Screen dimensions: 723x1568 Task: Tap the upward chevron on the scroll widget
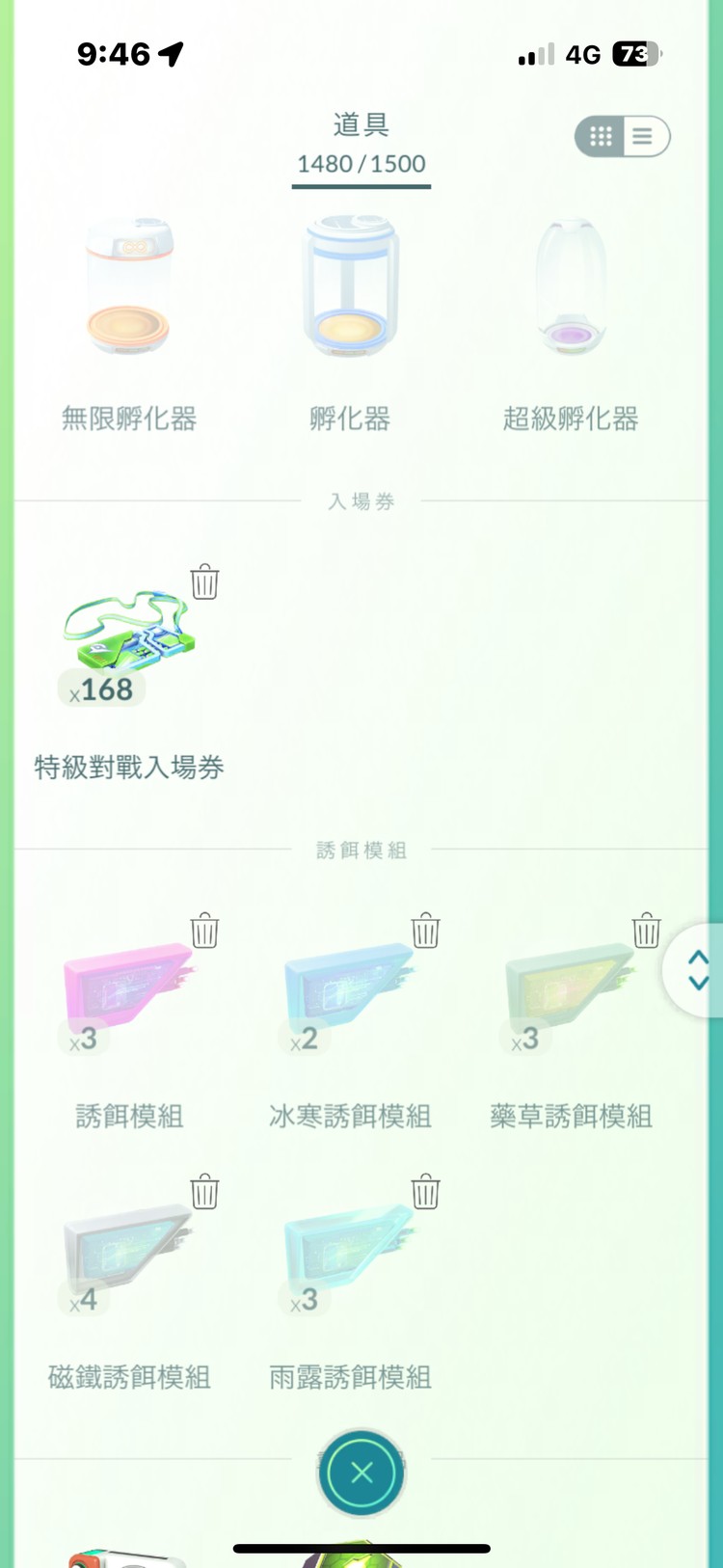(x=697, y=955)
